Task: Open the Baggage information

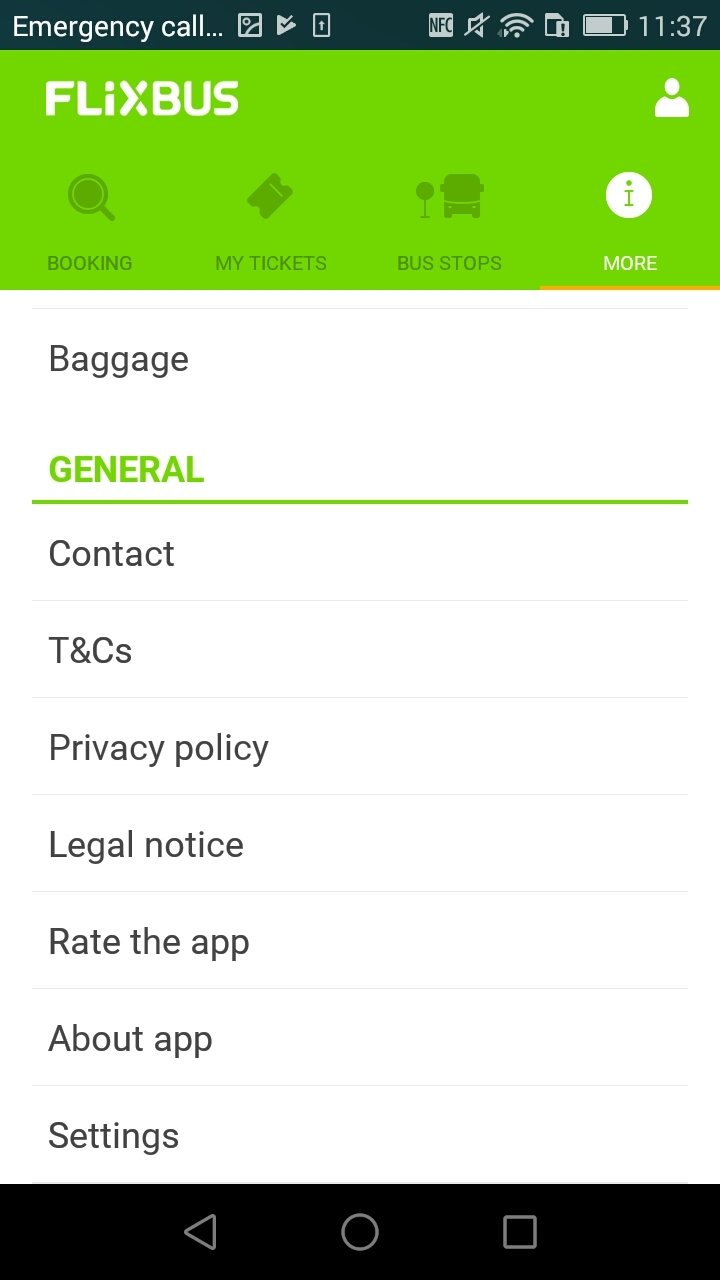Action: point(360,359)
